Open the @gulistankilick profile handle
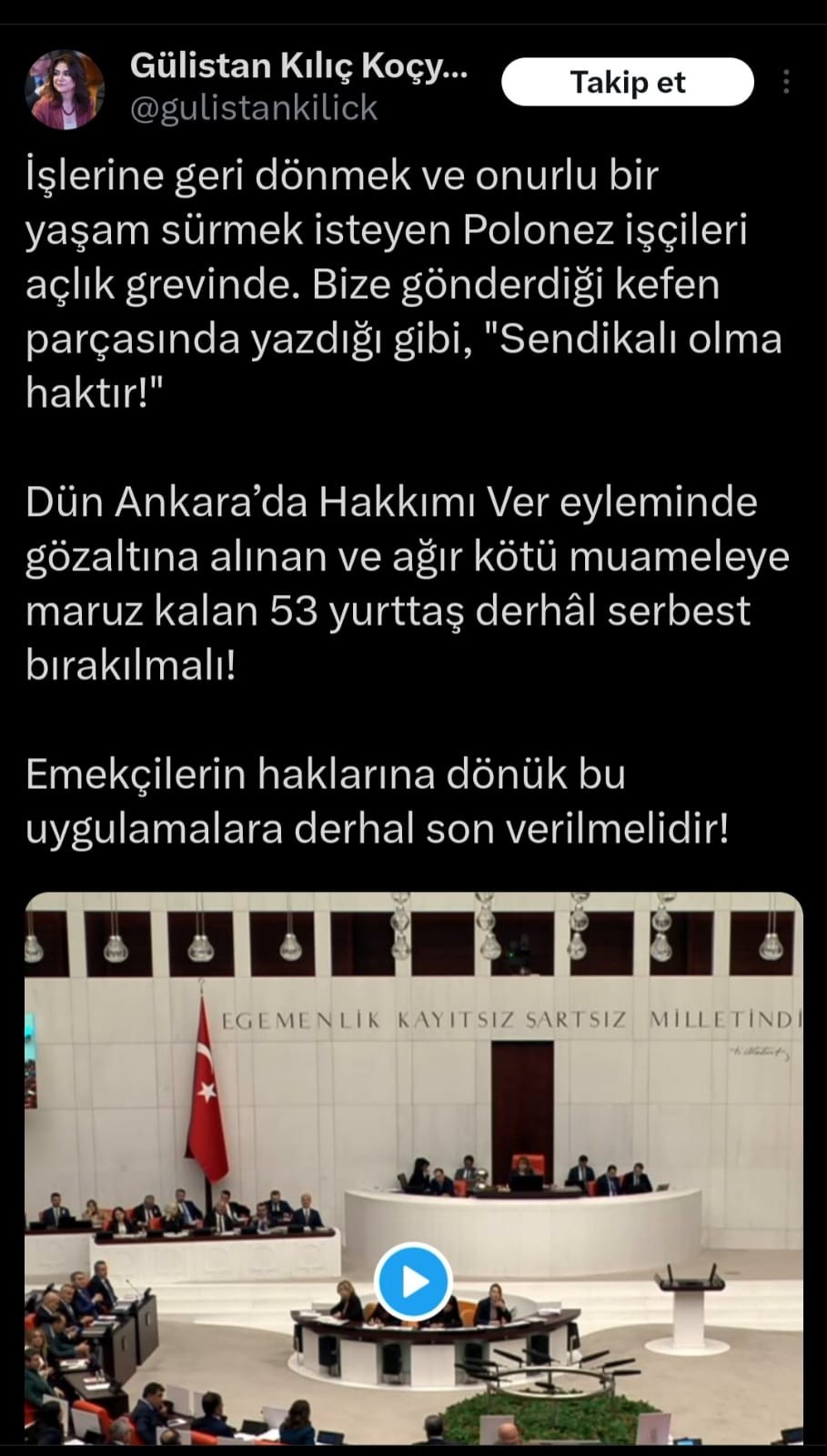 (x=254, y=108)
